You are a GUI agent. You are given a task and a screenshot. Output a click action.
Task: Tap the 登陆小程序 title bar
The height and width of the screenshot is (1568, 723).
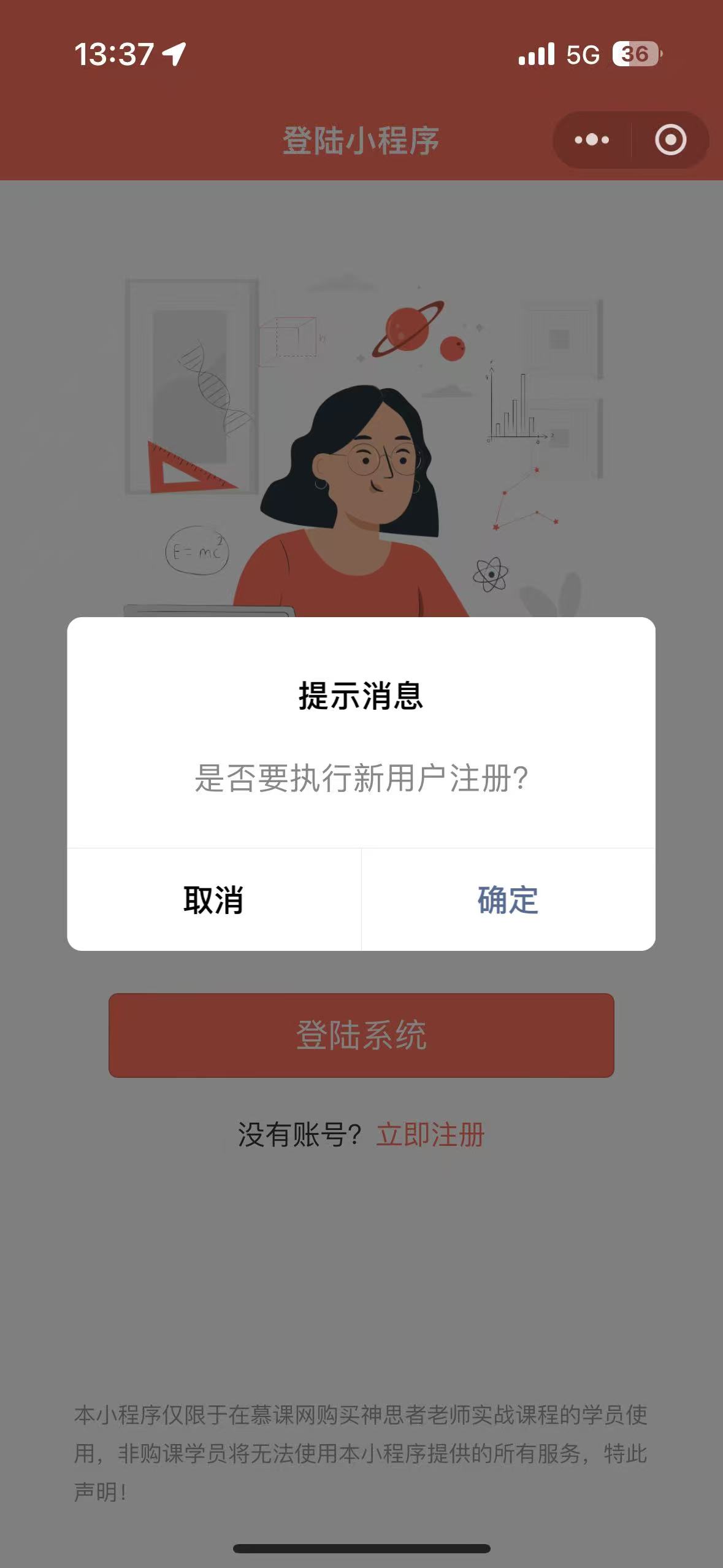362,139
